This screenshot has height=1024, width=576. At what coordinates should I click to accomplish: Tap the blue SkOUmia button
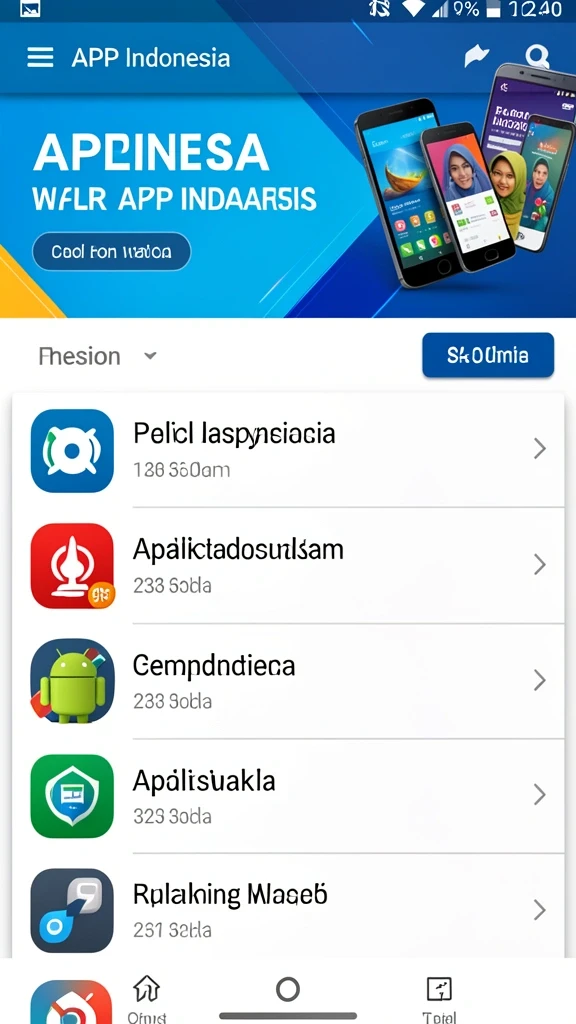pyautogui.click(x=488, y=355)
